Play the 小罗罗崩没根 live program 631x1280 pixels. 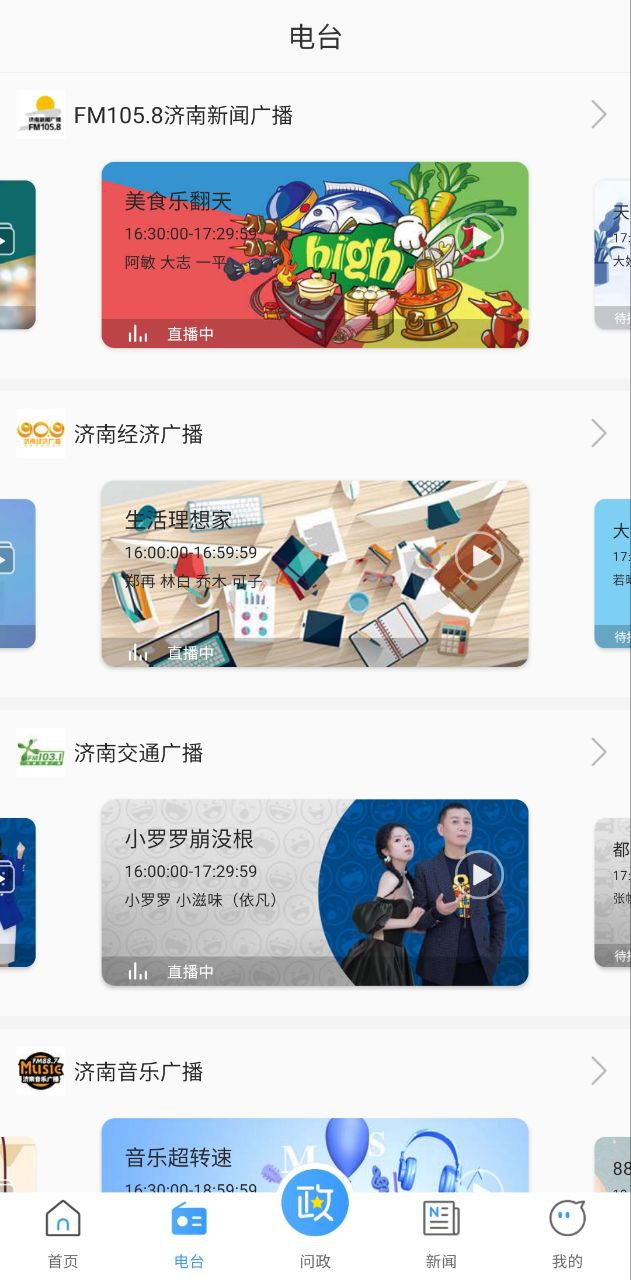tap(479, 875)
